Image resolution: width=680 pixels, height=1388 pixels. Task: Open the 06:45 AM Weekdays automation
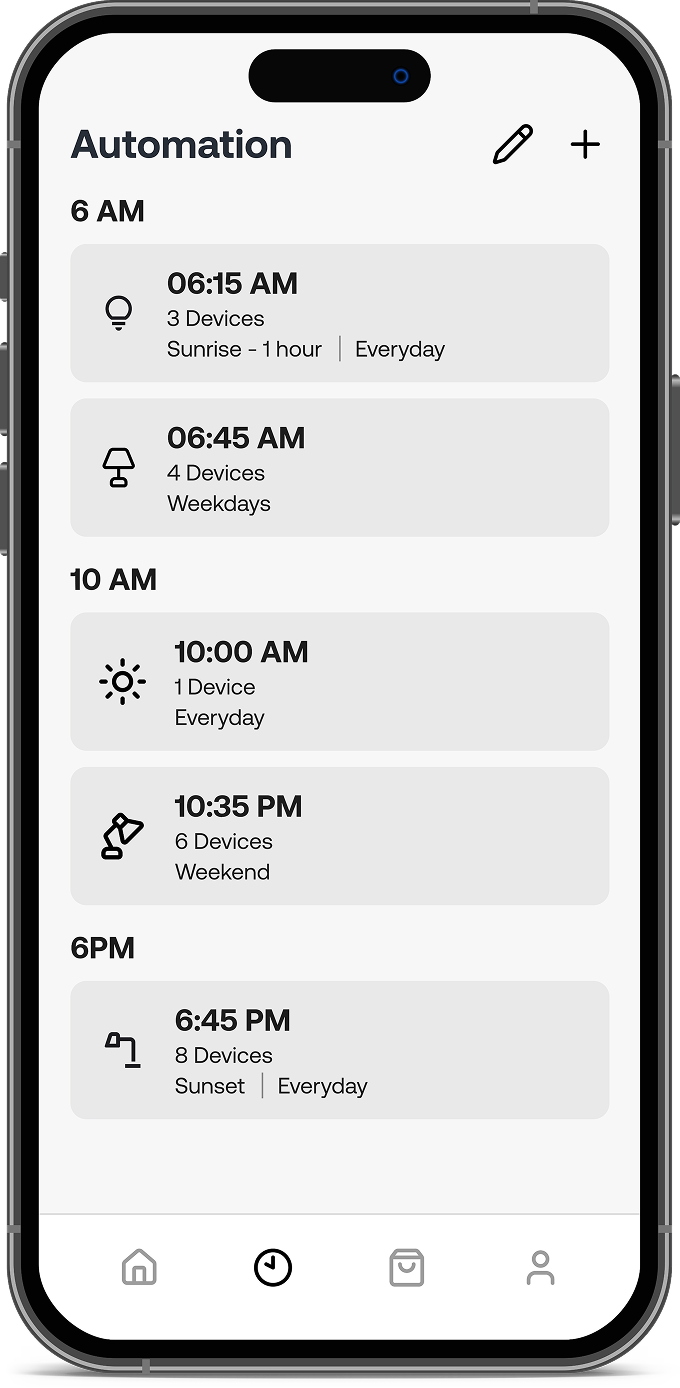pos(339,467)
